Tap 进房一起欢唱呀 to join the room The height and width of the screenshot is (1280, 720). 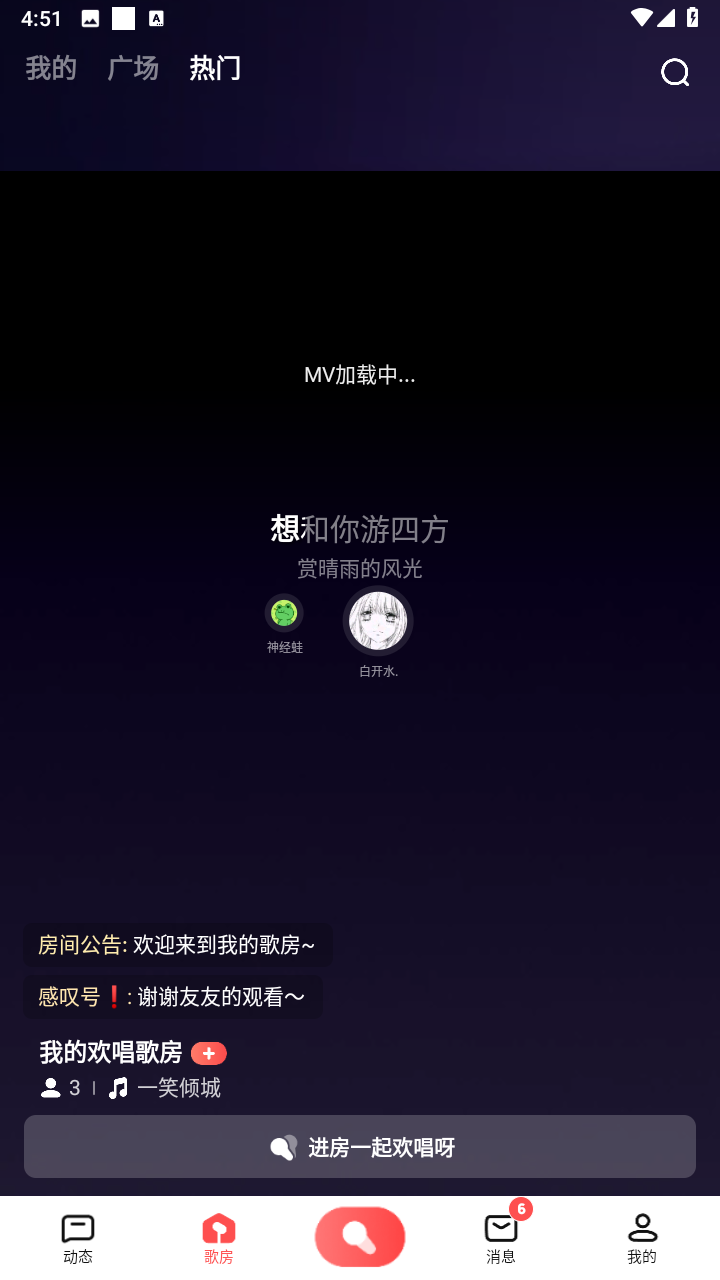[360, 1146]
